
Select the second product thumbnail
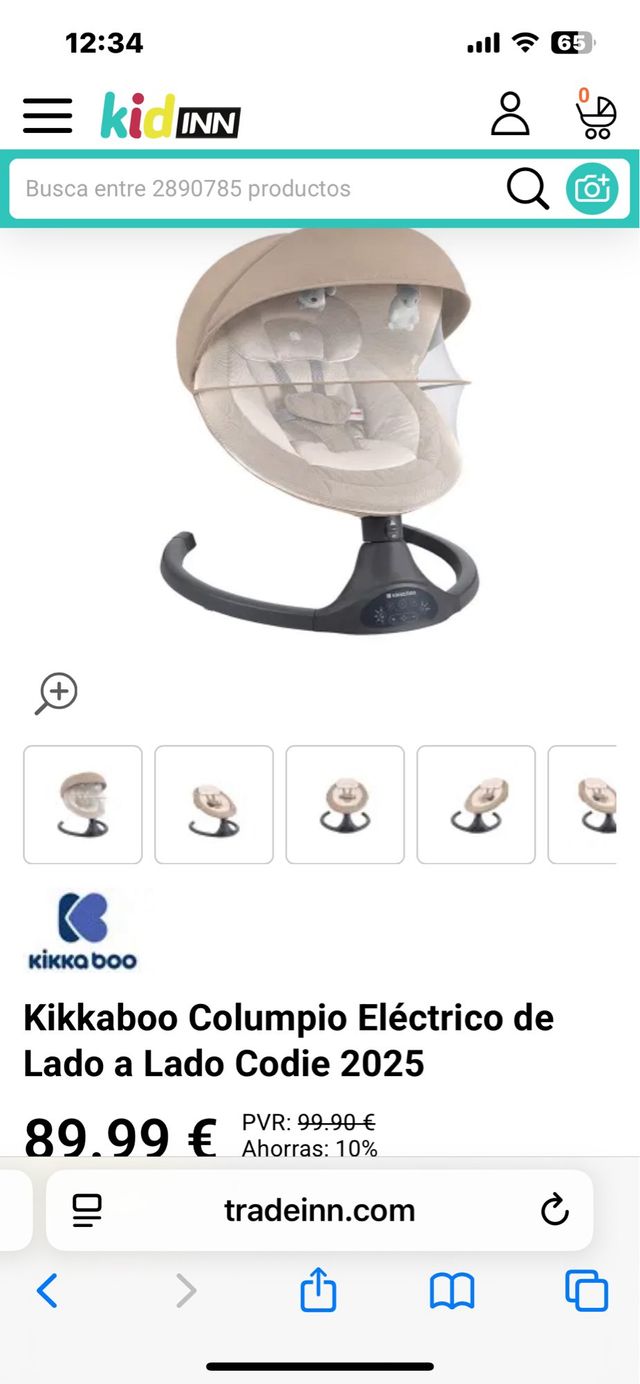[x=214, y=804]
